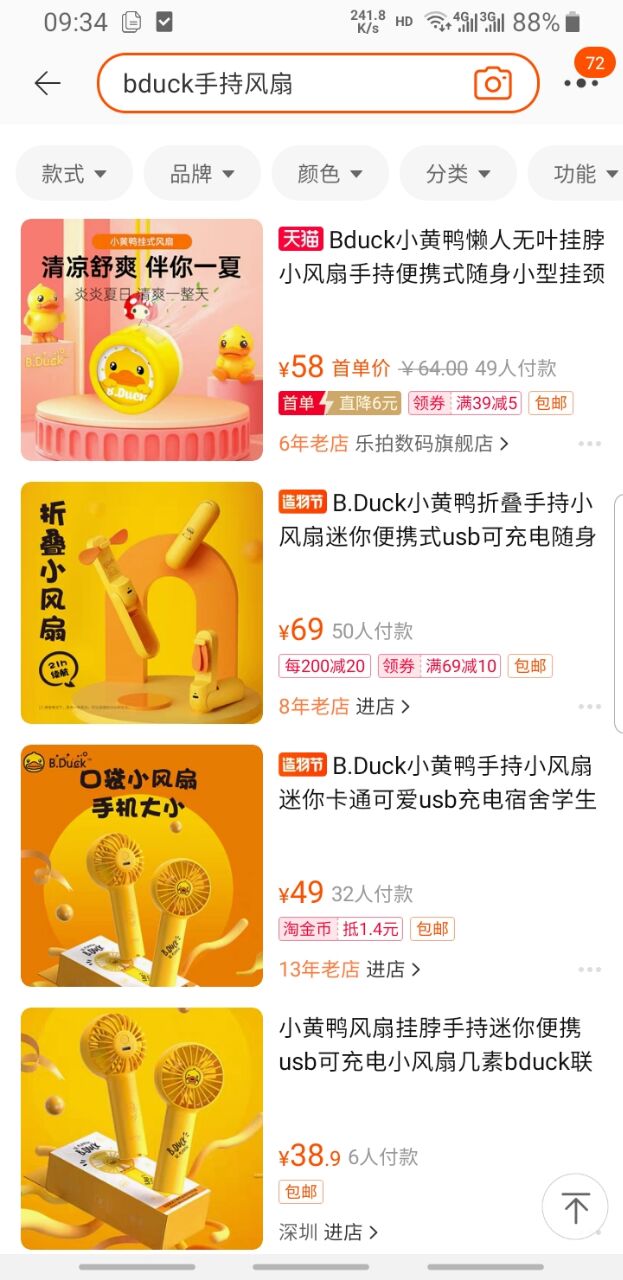Image resolution: width=623 pixels, height=1280 pixels.
Task: Jump back to top of results
Action: [x=575, y=1207]
